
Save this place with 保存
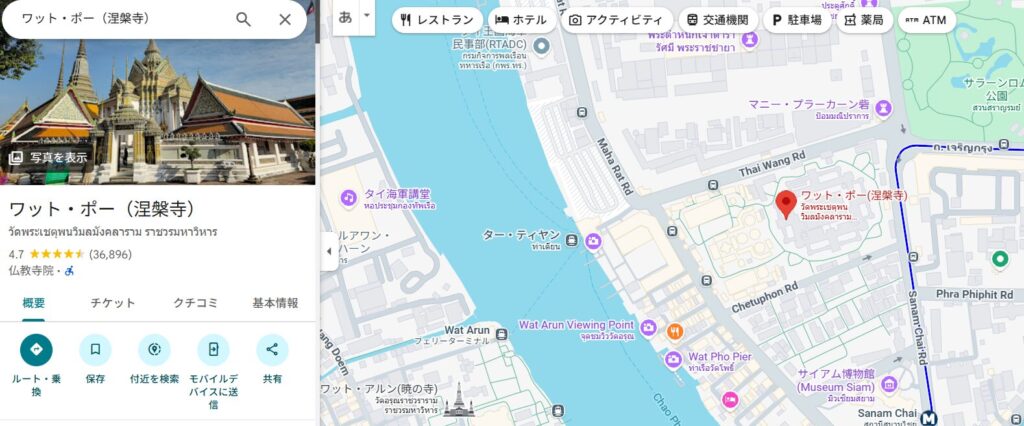tap(95, 350)
